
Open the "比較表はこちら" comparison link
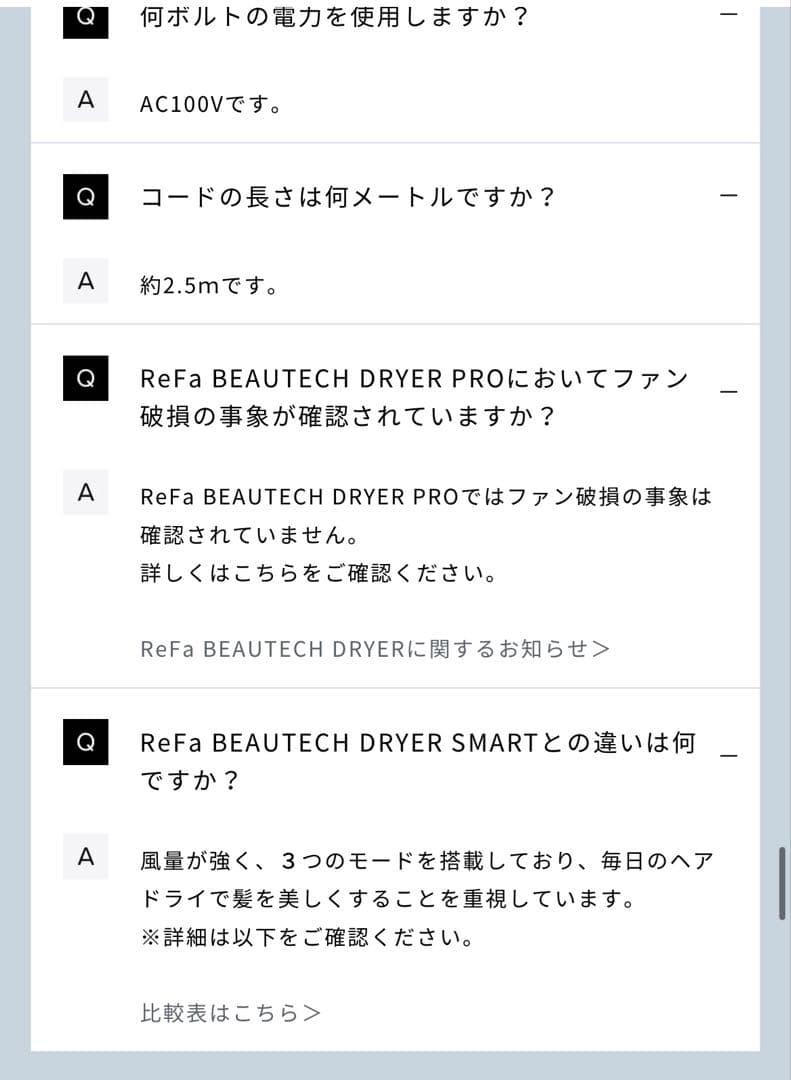(230, 1012)
